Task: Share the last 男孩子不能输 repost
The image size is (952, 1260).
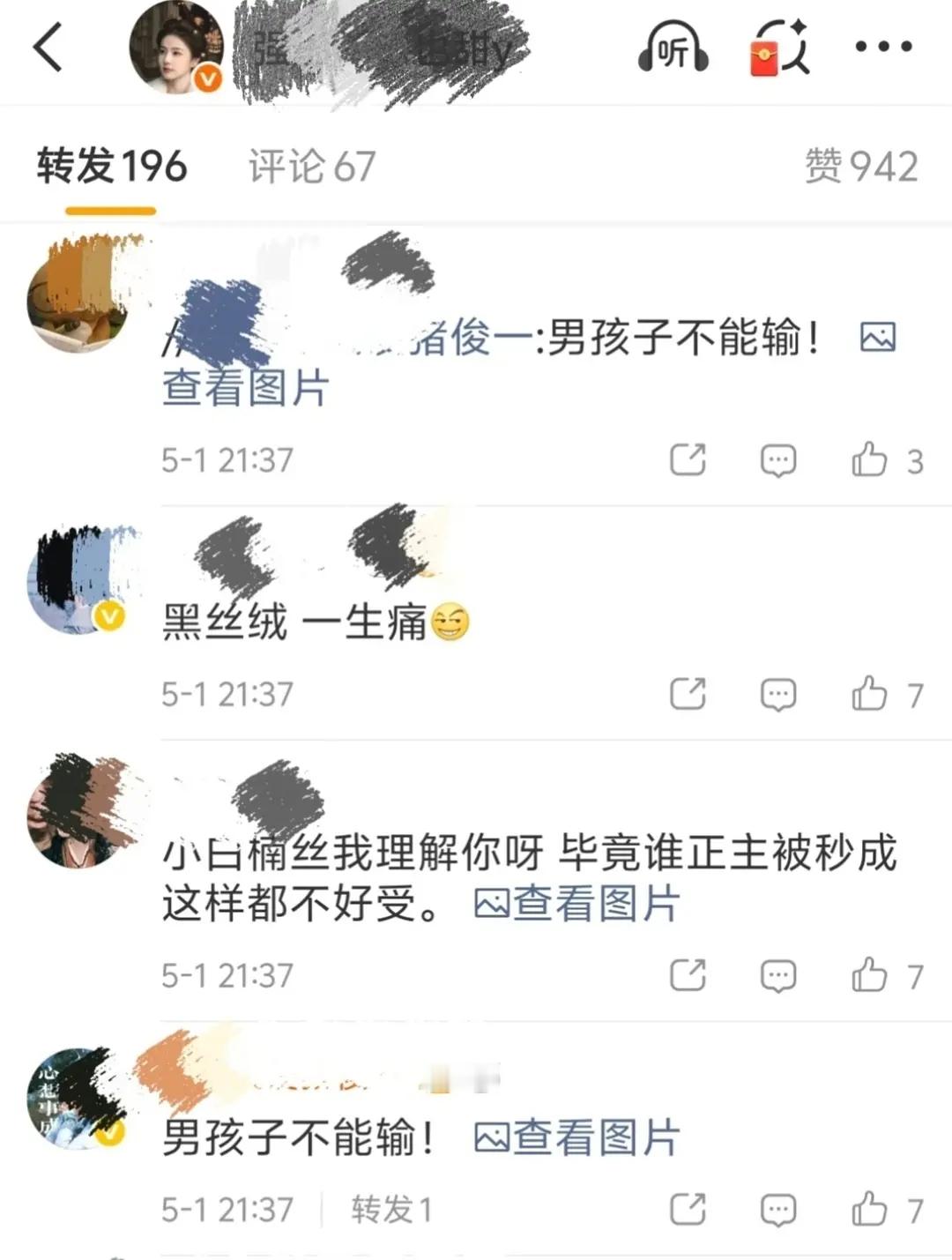Action: pyautogui.click(x=688, y=1209)
